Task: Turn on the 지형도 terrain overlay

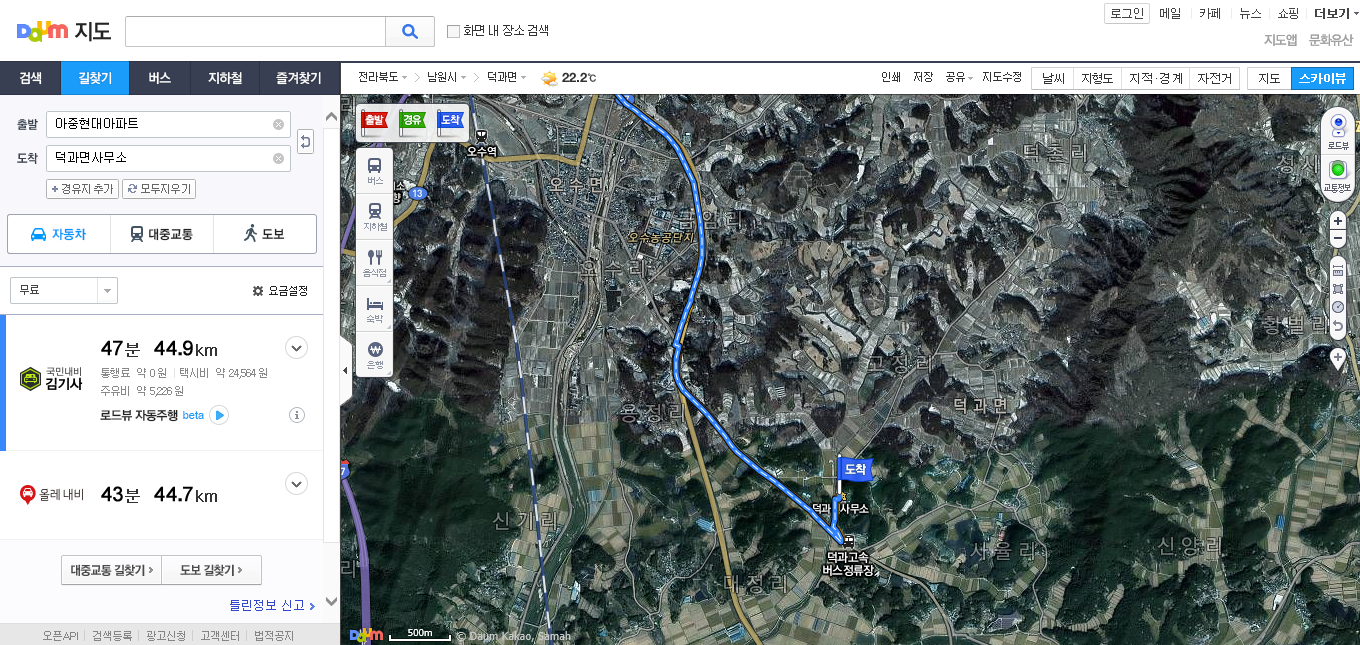Action: coord(1097,78)
